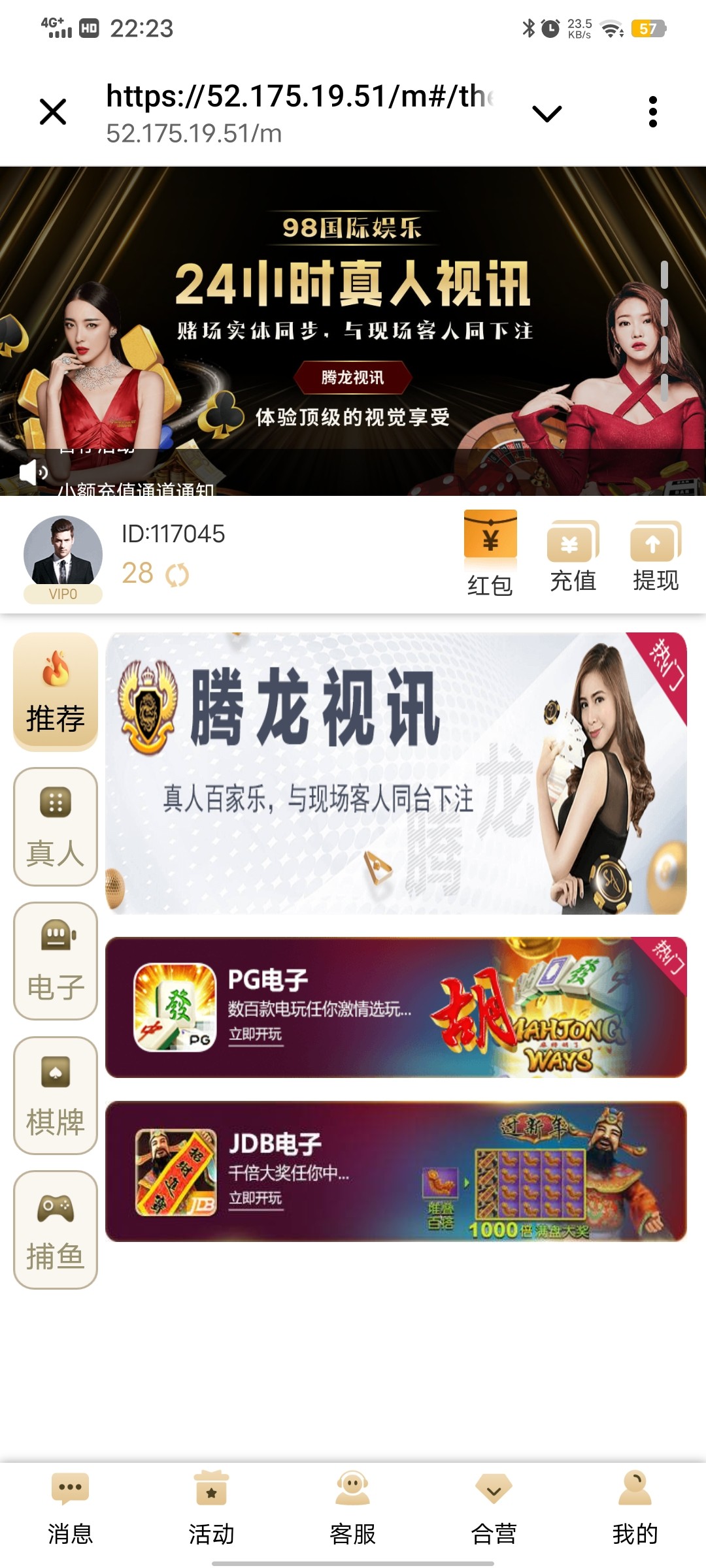Show the 棋牌 category
The width and height of the screenshot is (706, 1568).
[x=56, y=1096]
